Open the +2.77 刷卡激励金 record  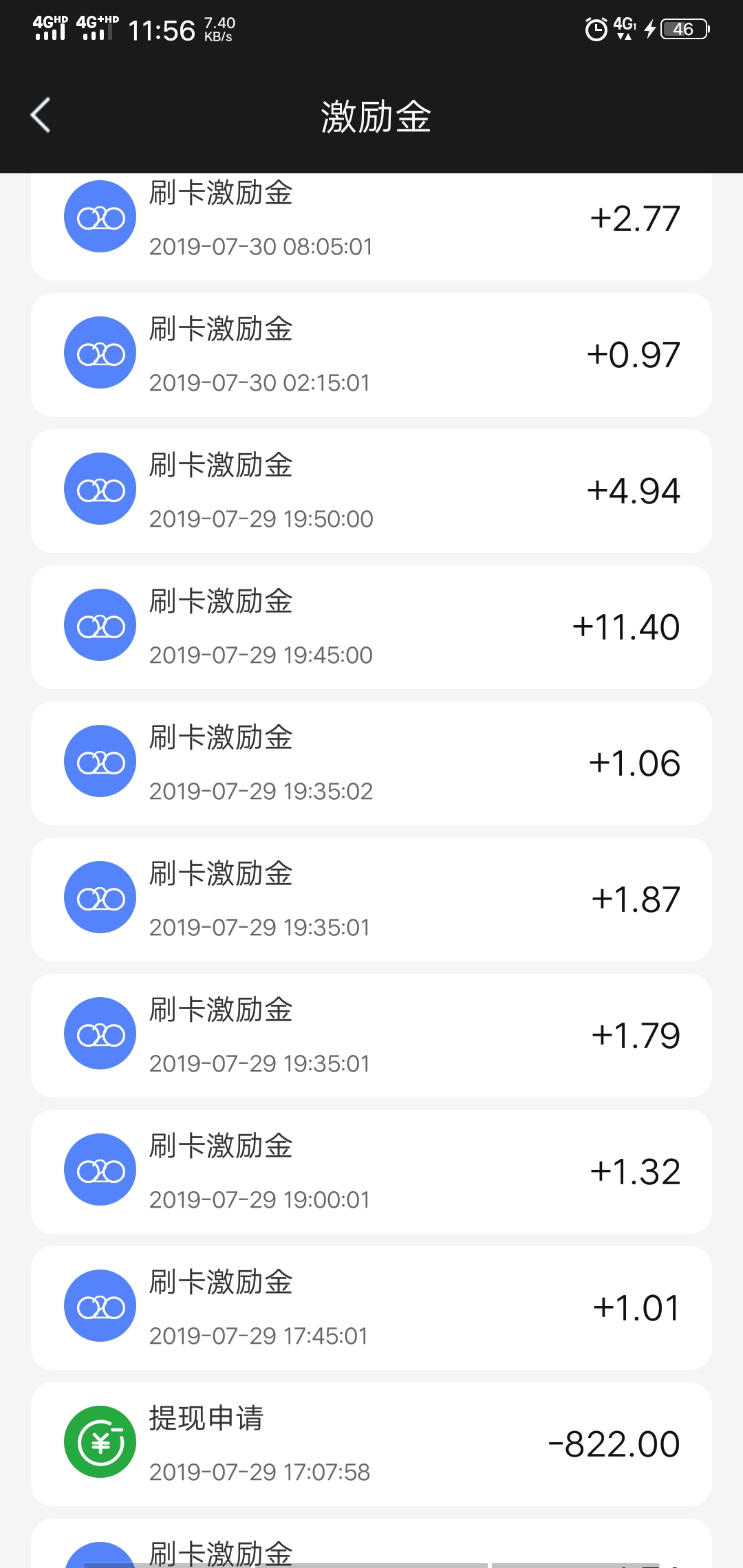pos(371,227)
